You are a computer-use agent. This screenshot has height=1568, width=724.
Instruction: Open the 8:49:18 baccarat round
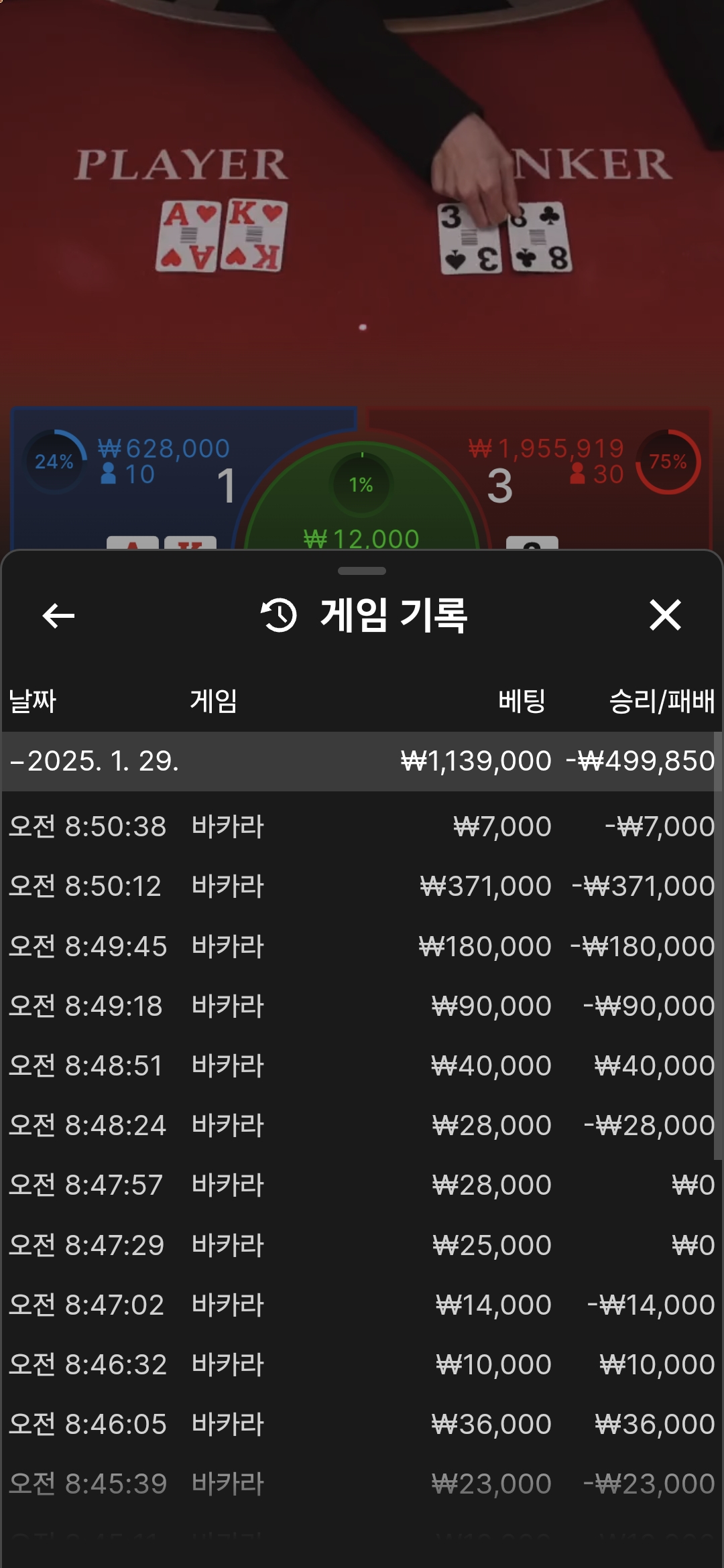(x=362, y=1006)
